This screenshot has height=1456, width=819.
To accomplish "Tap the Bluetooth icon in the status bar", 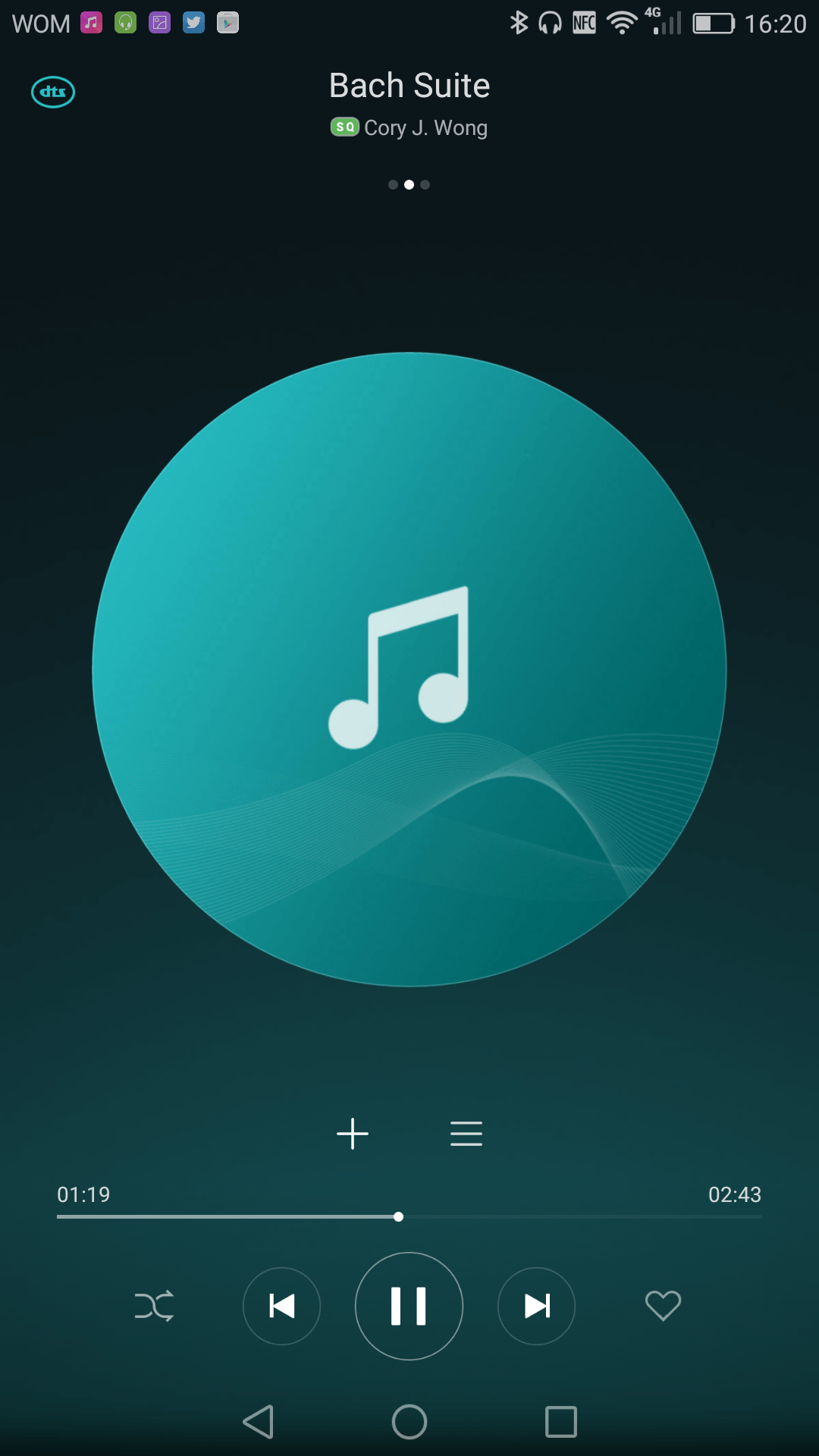I will [x=519, y=23].
